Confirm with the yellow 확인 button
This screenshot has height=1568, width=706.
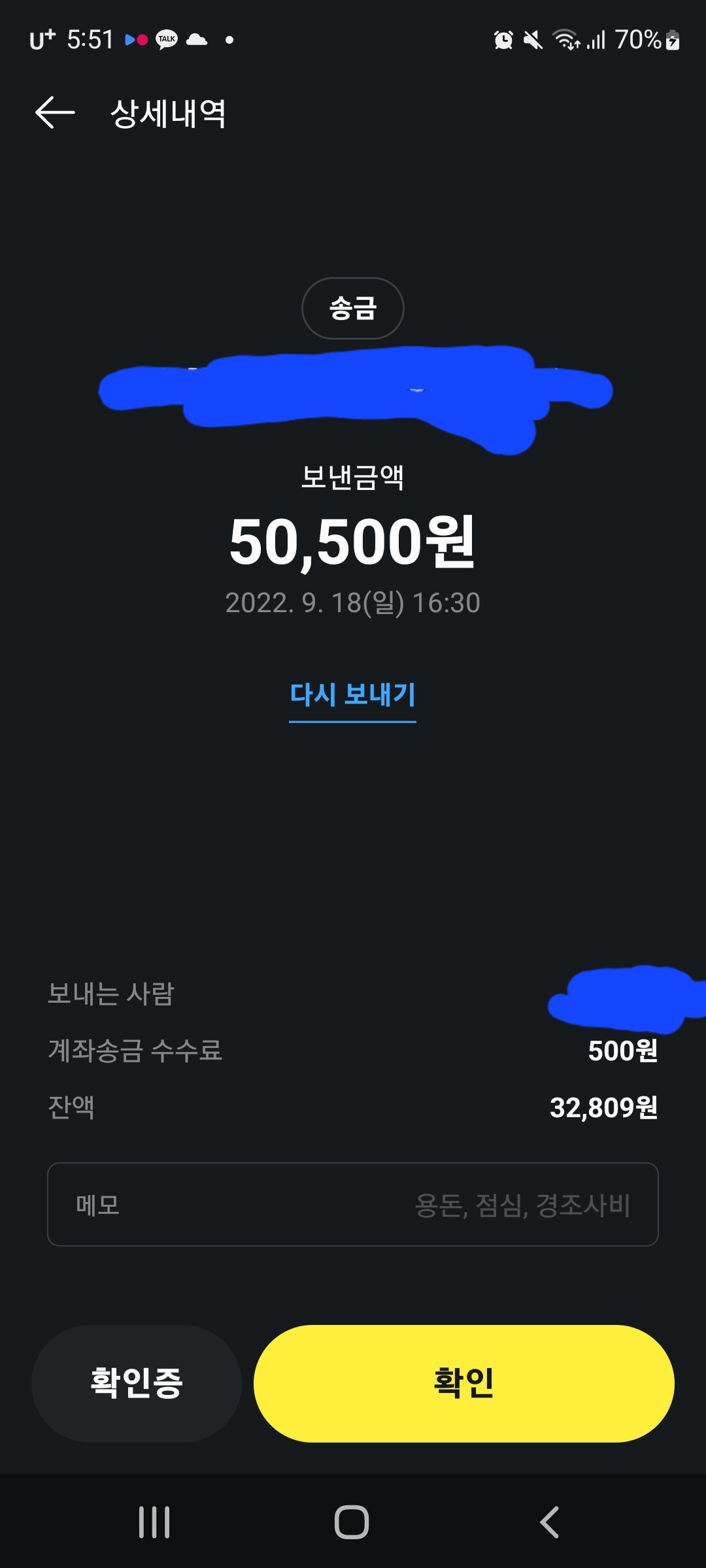463,1382
